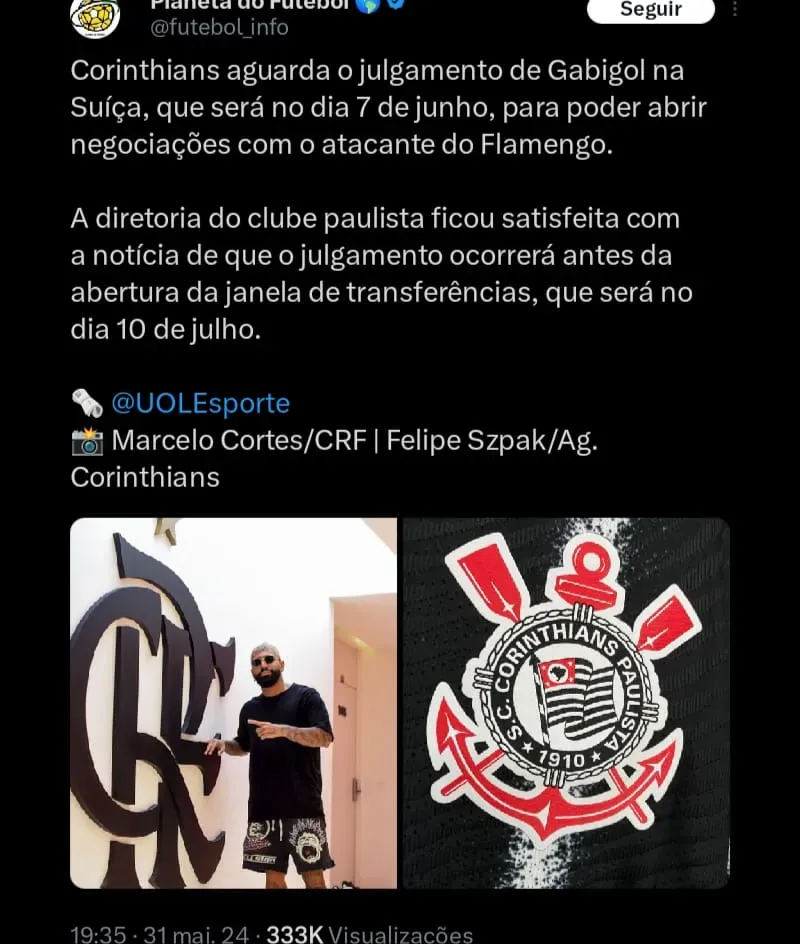Open the @UOLEsporte mention
800x944 pixels.
[x=200, y=404]
